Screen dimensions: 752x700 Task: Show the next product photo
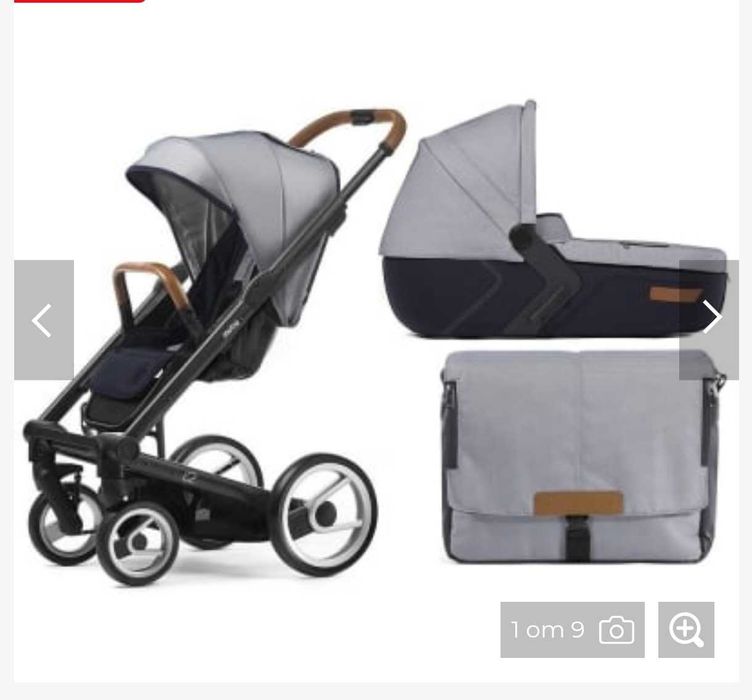(x=709, y=319)
